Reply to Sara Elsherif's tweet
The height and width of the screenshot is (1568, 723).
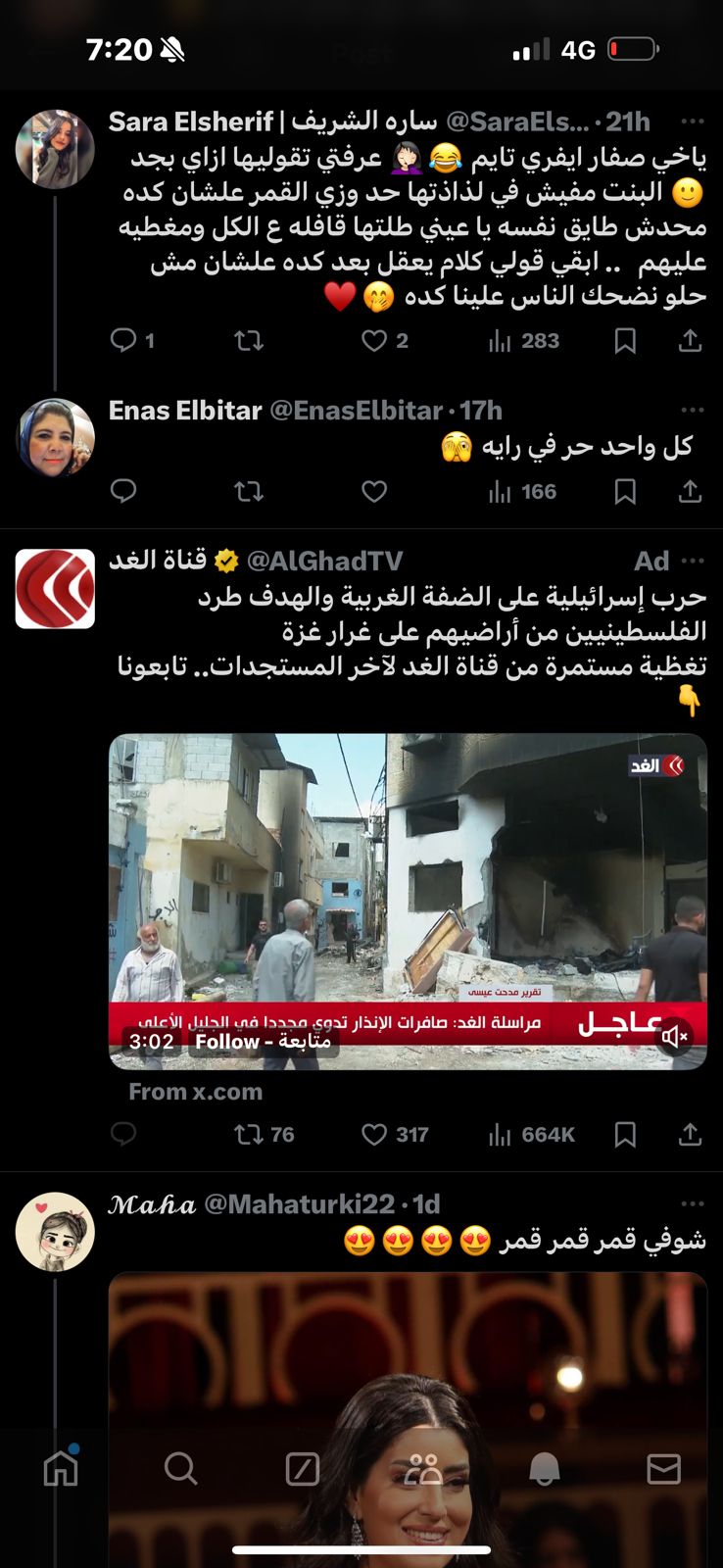coord(123,341)
